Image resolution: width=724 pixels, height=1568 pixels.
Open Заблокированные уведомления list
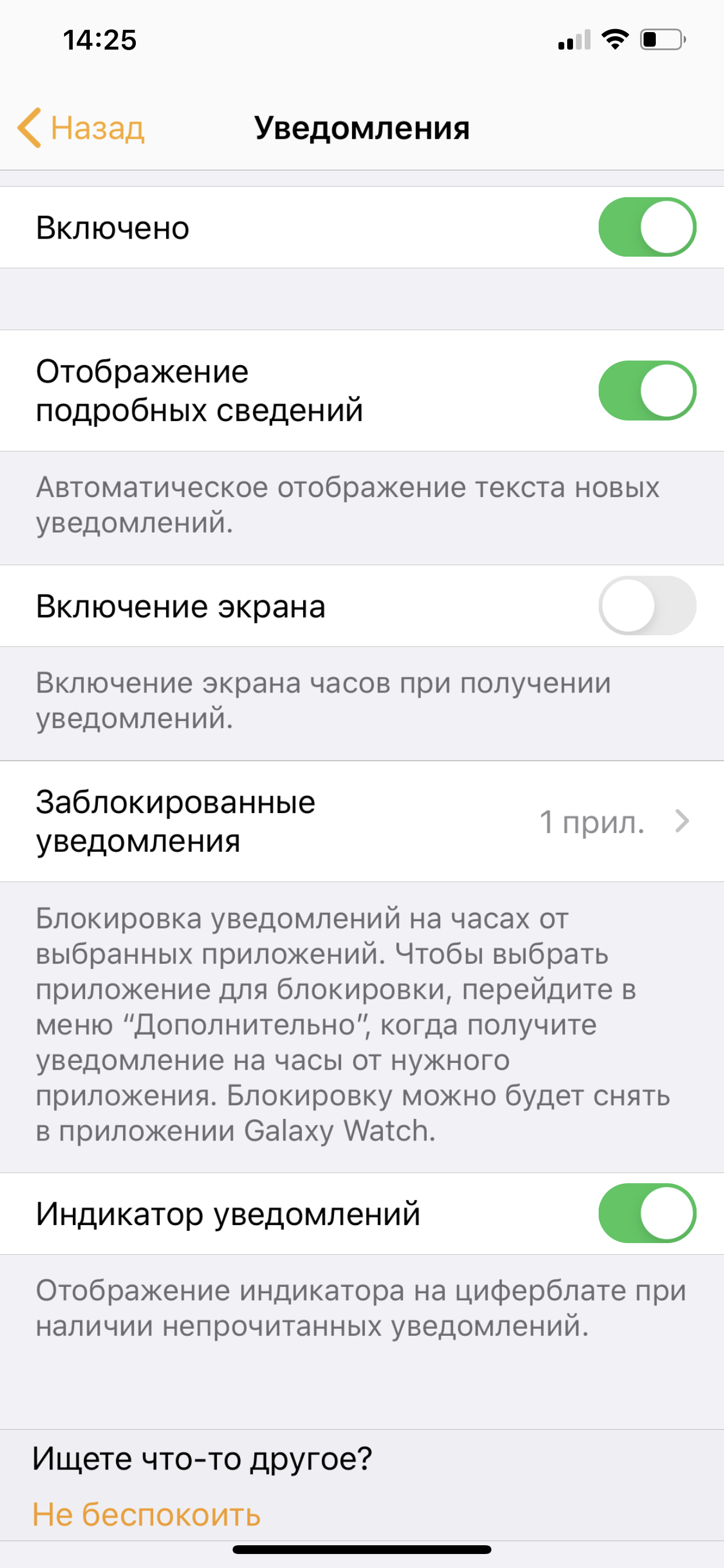[362, 821]
